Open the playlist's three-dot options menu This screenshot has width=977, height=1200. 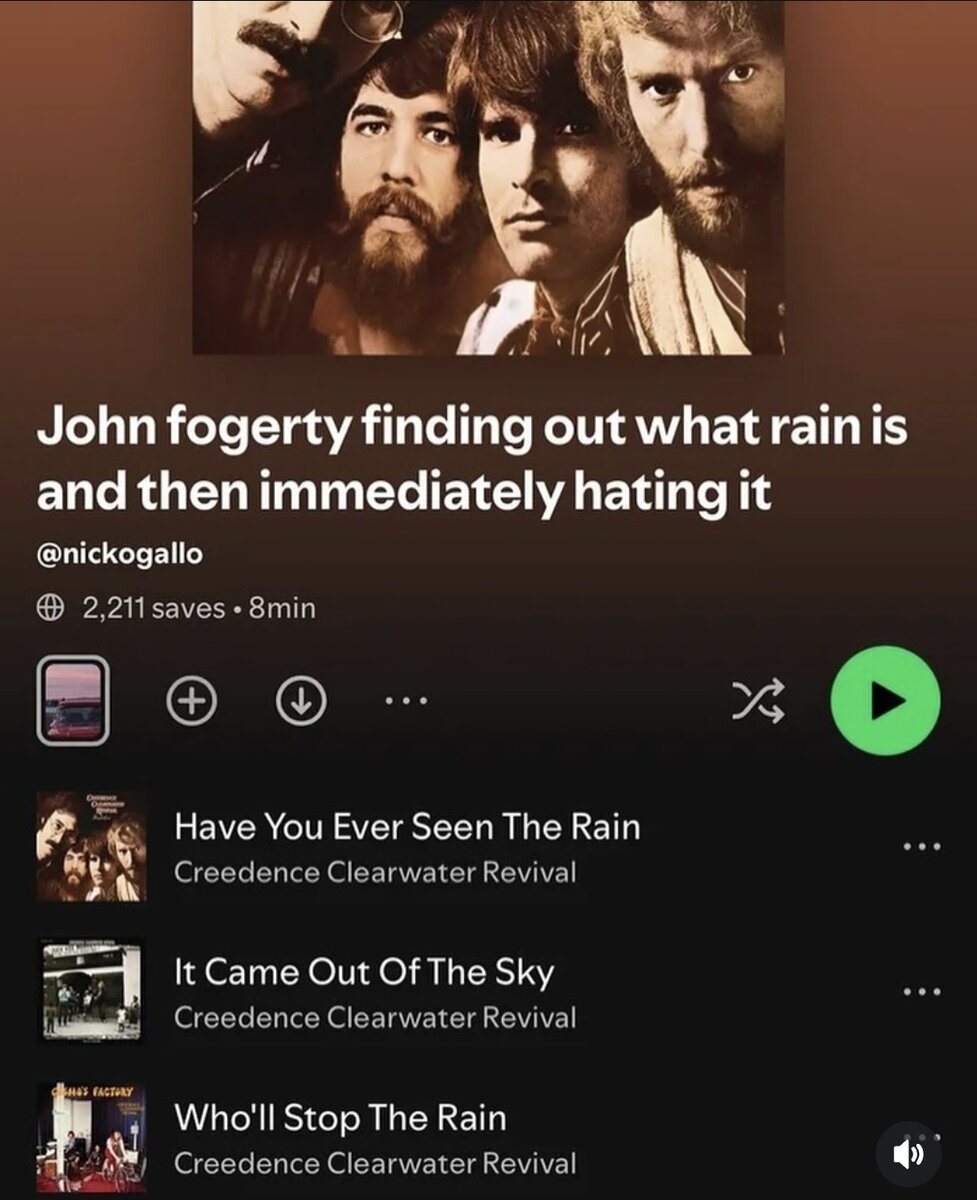pyautogui.click(x=406, y=702)
